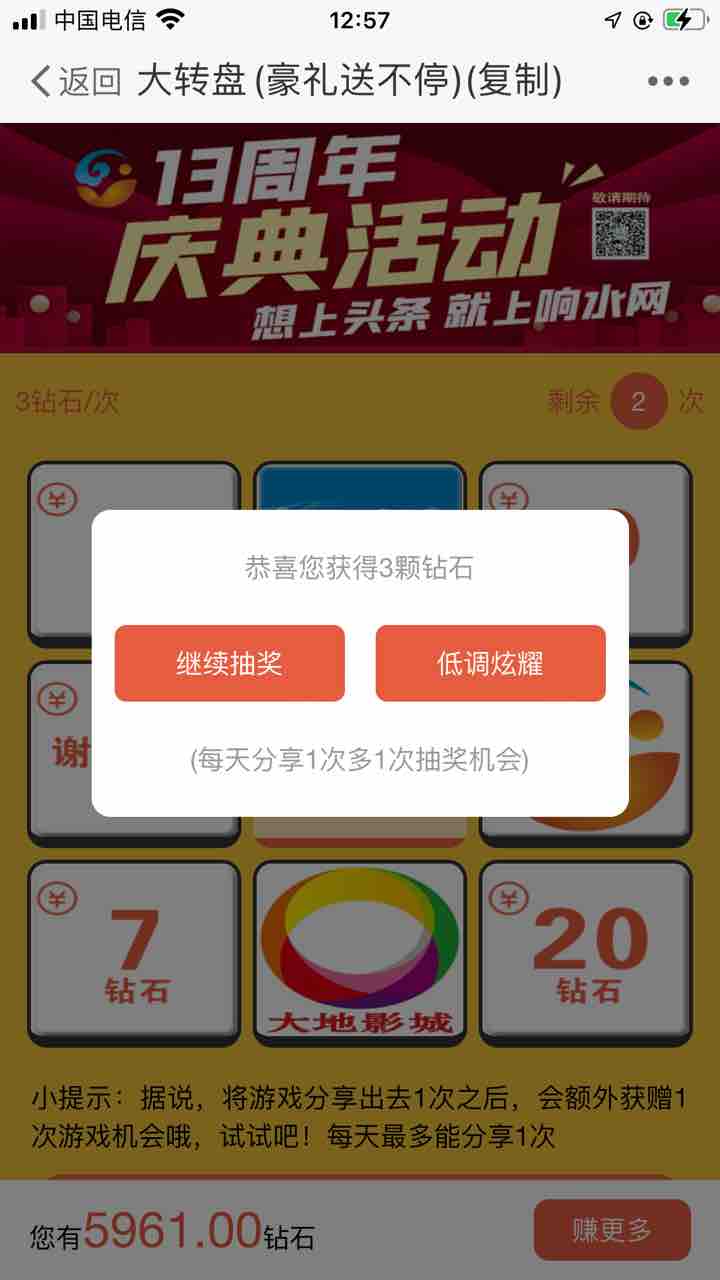This screenshot has width=720, height=1280.
Task: Tap 继续抽奖 to draw again
Action: (x=229, y=663)
